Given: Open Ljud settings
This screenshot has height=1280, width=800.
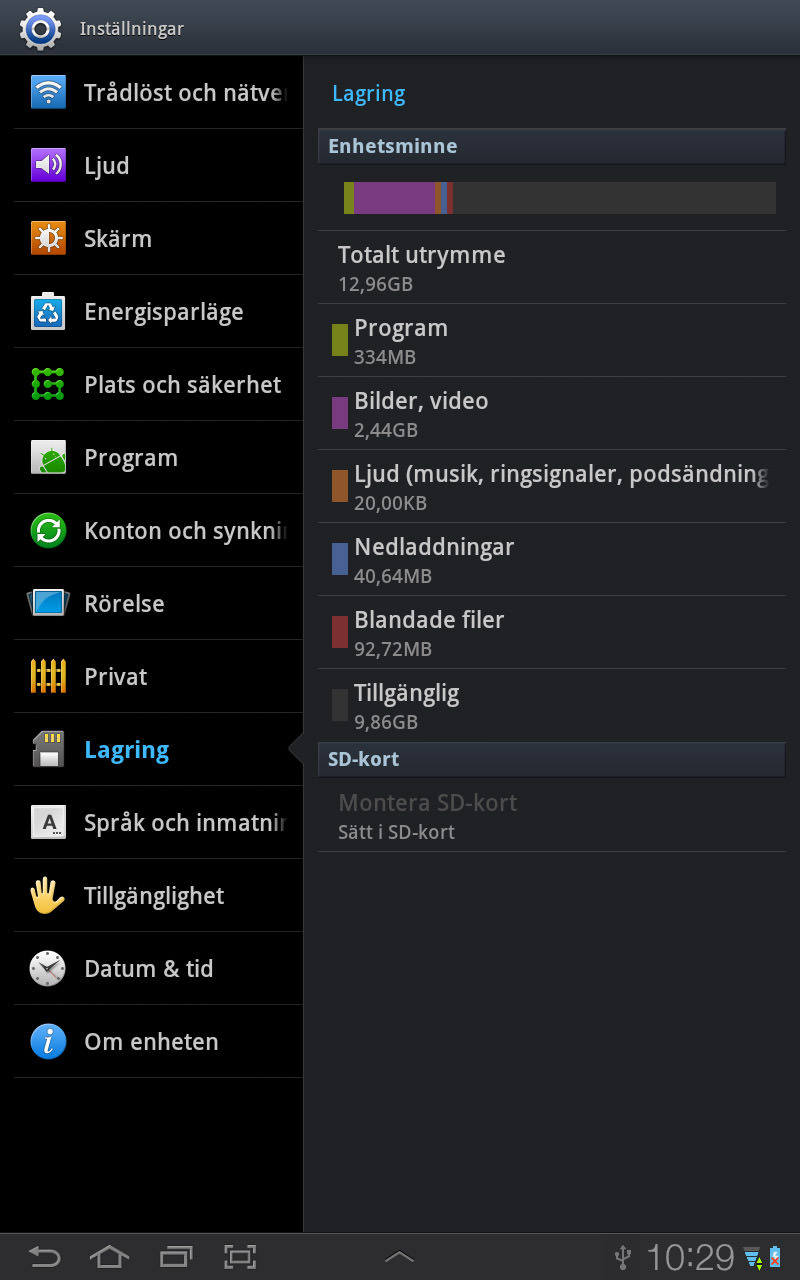Looking at the screenshot, I should (158, 166).
